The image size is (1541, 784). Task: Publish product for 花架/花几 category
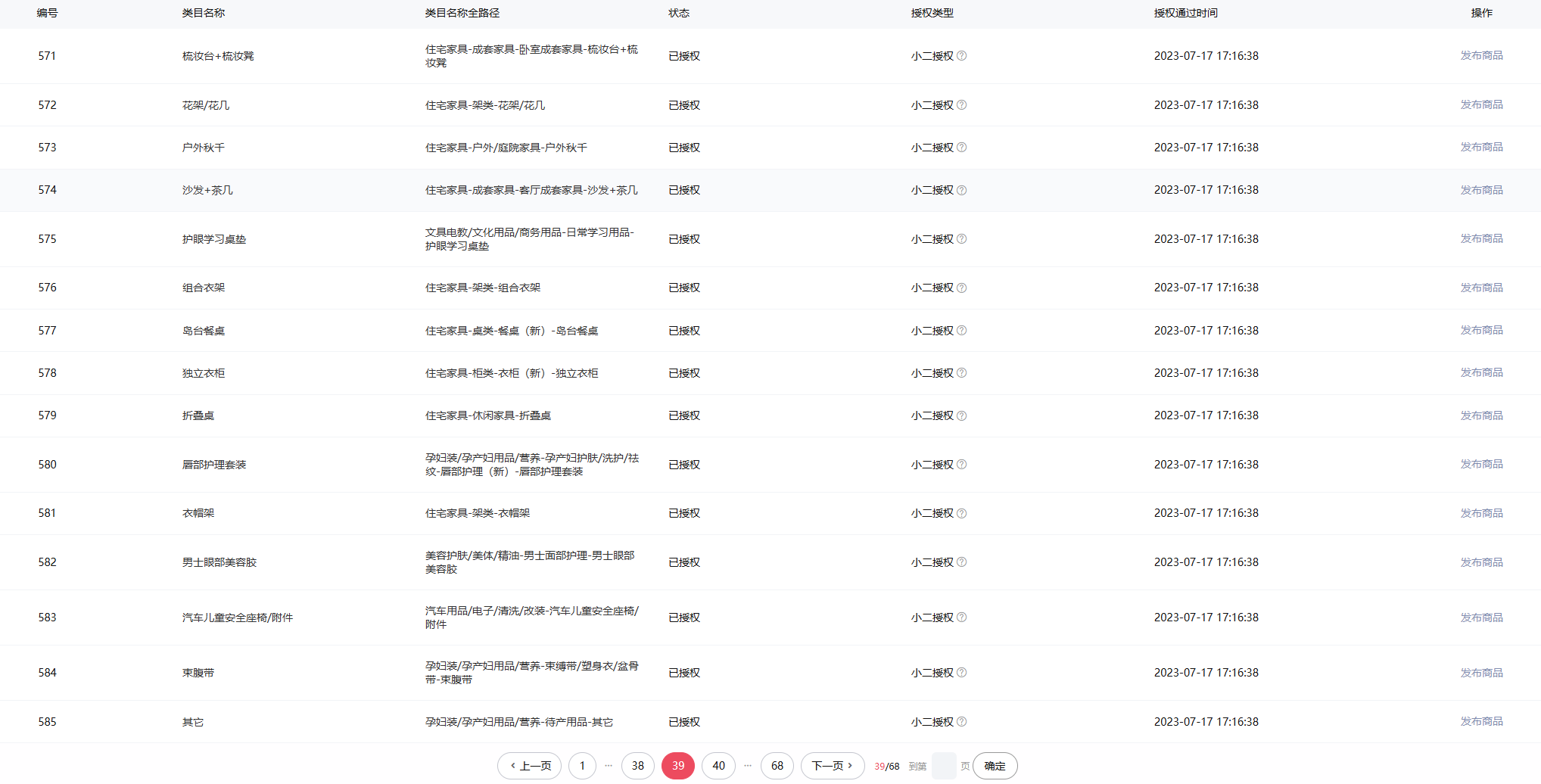(1481, 105)
